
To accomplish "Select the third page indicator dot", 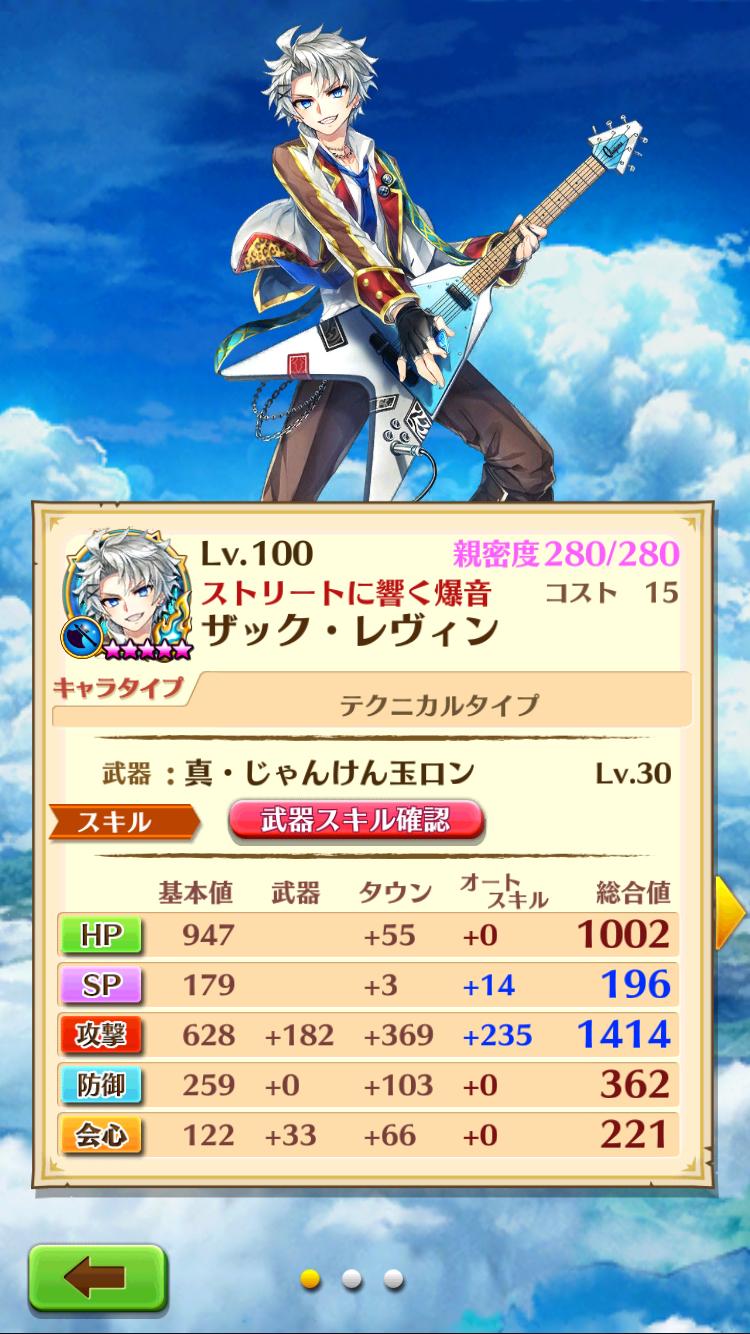I will pyautogui.click(x=393, y=1278).
